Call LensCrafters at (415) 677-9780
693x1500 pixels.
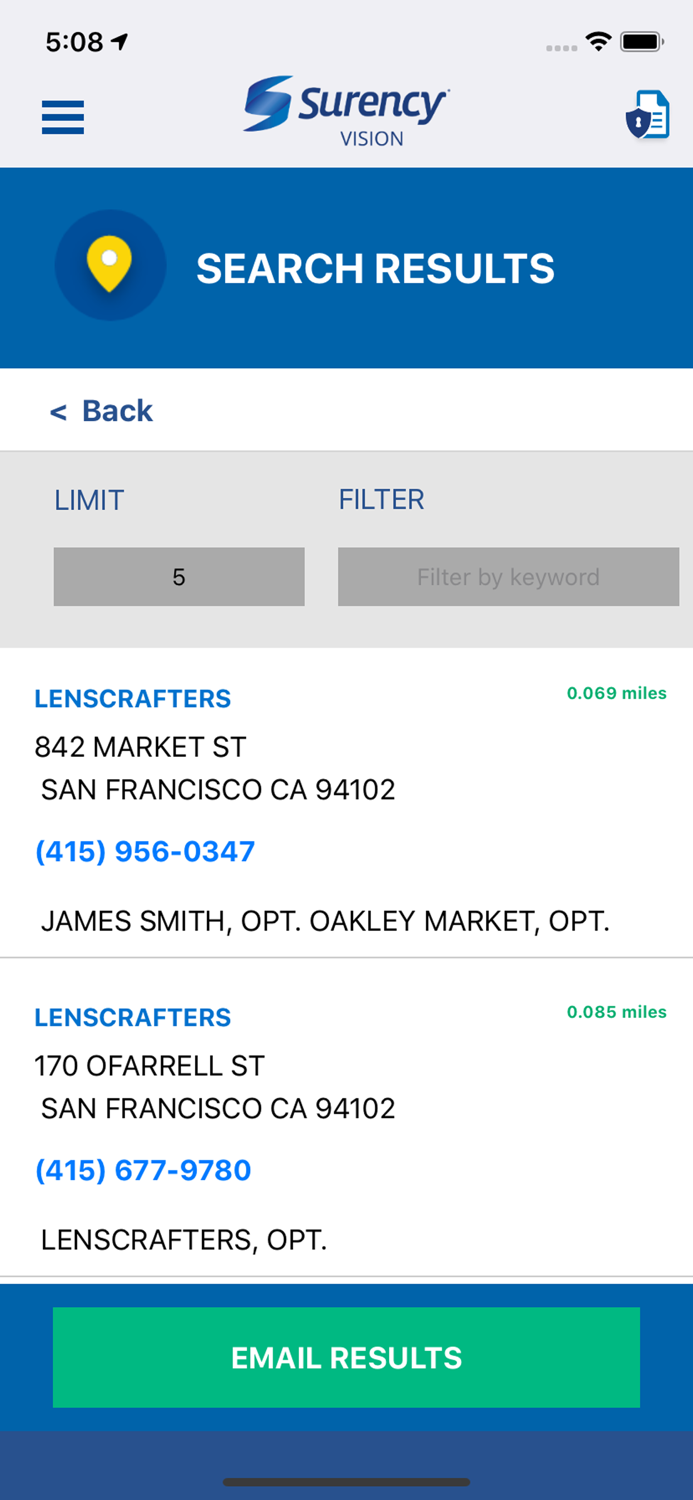[143, 1170]
